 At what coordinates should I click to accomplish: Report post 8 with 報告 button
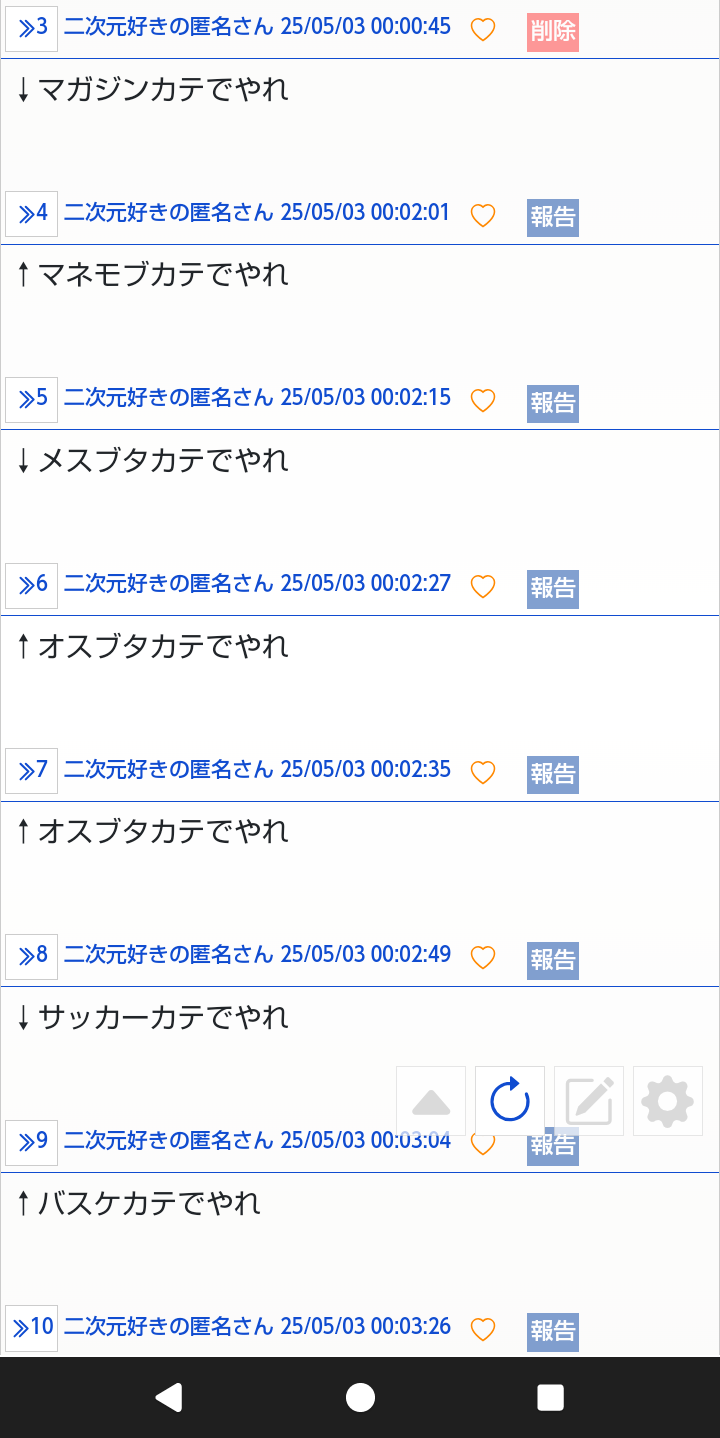[553, 960]
